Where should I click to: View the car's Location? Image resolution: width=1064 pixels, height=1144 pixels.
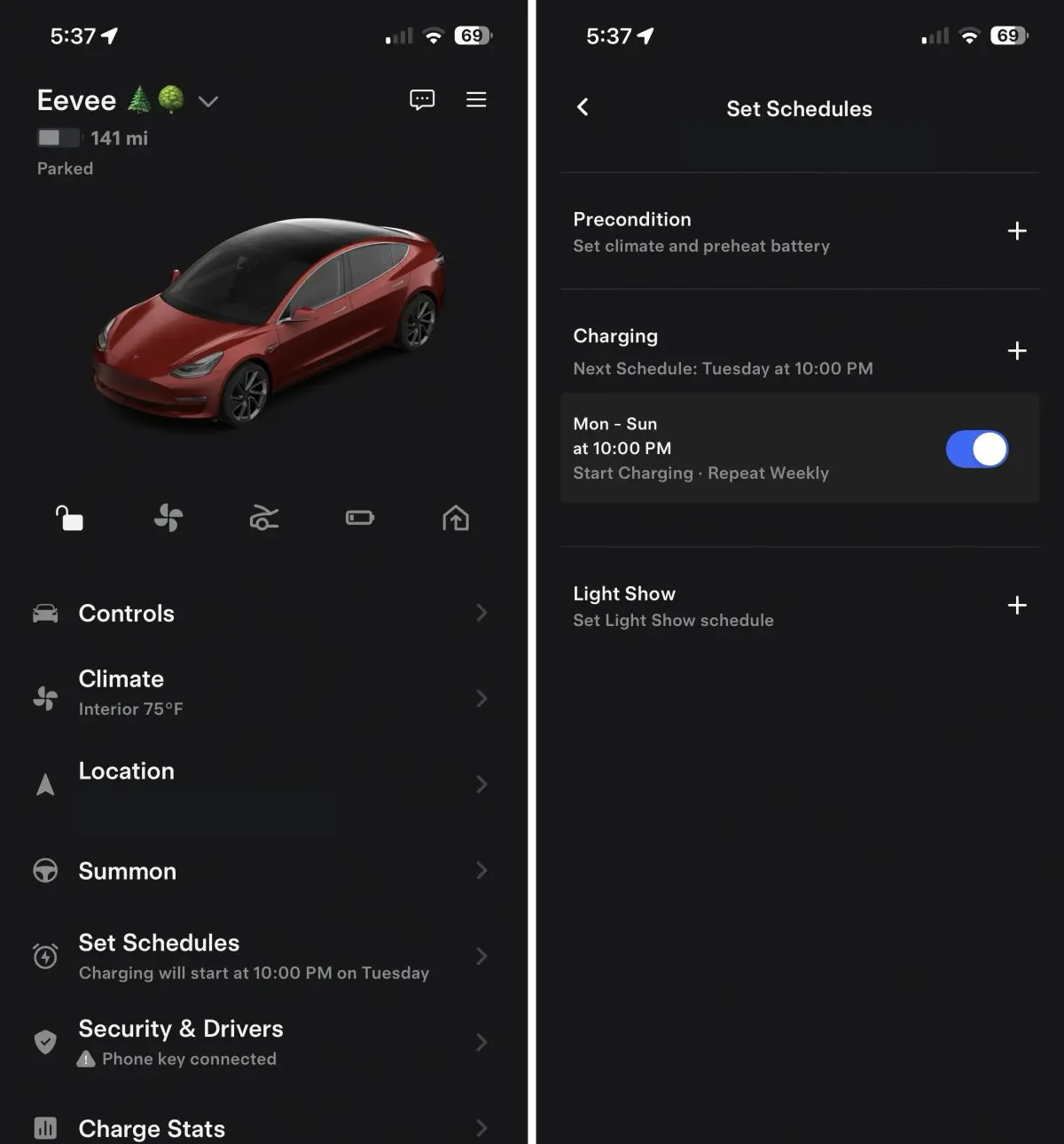click(257, 779)
